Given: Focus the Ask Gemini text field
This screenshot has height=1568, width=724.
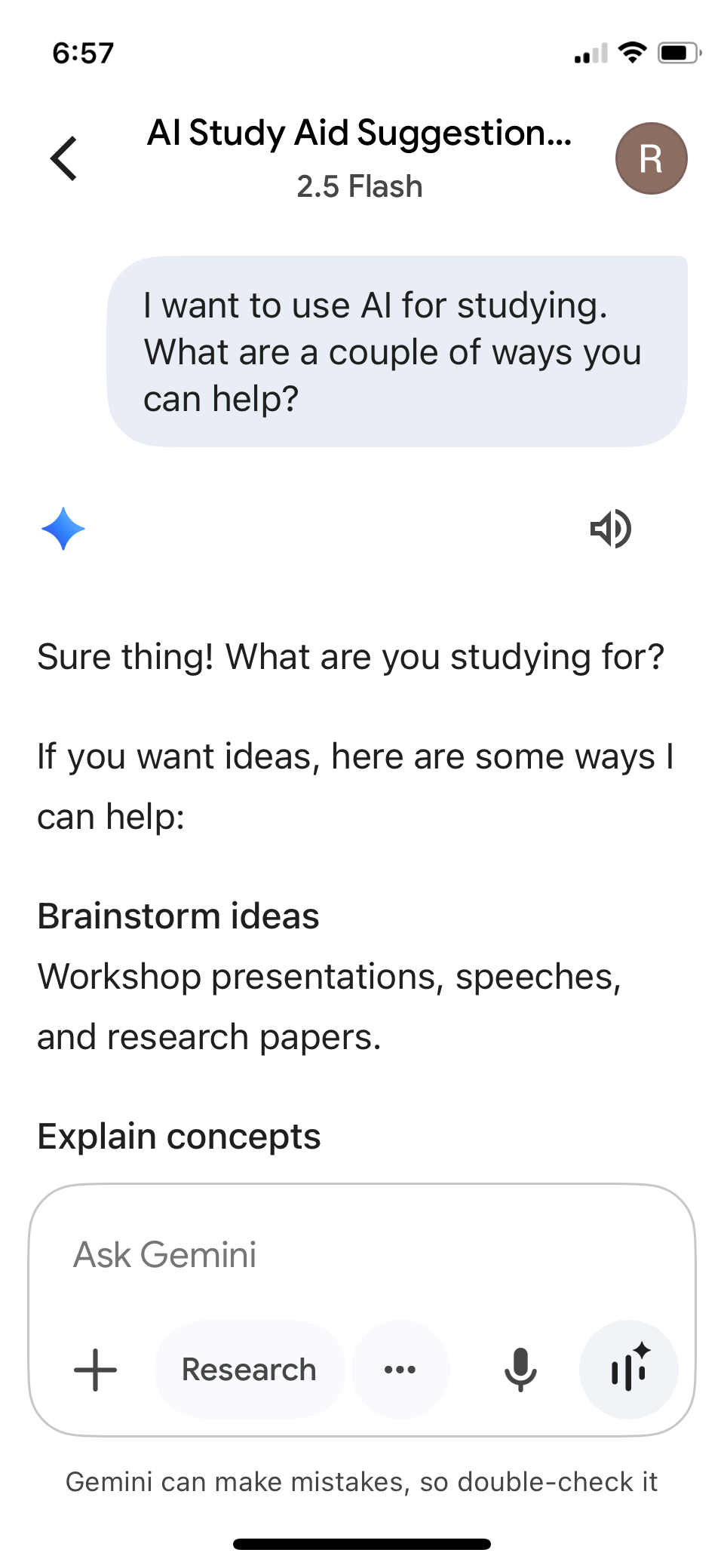Looking at the screenshot, I should pyautogui.click(x=360, y=1255).
